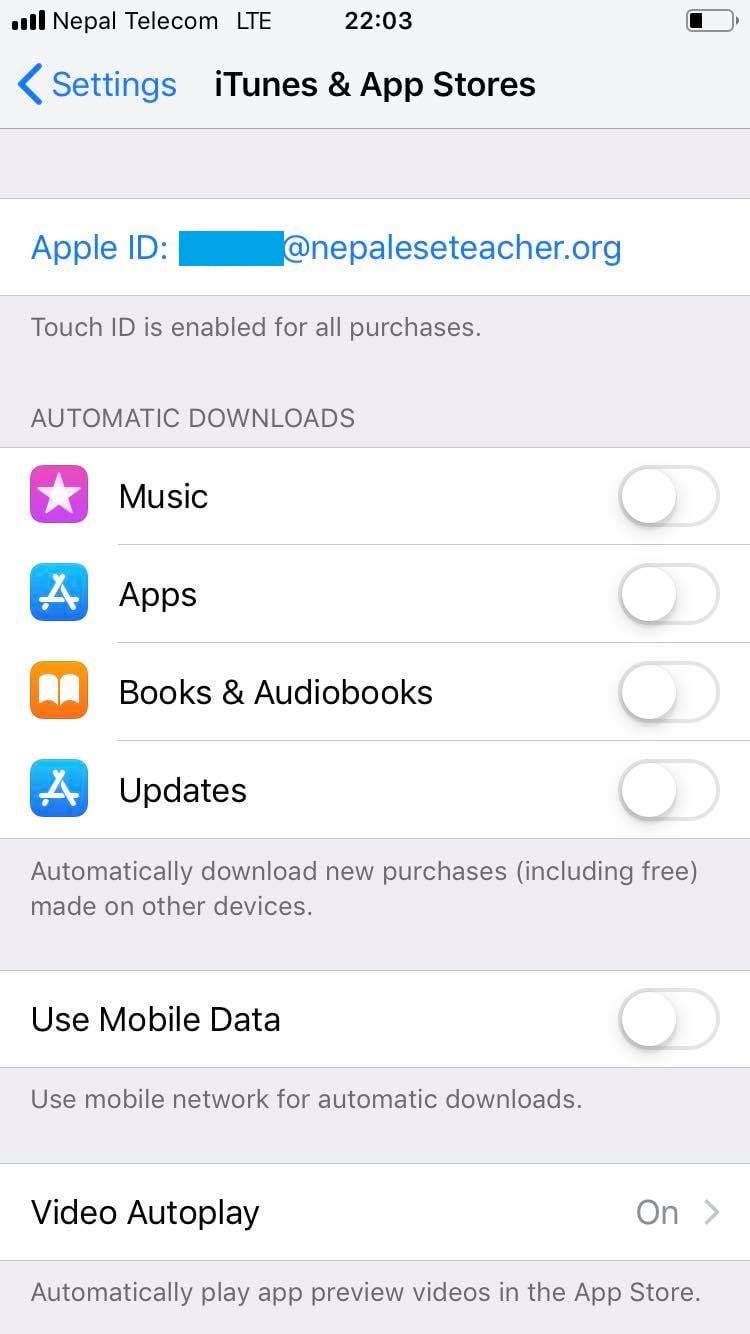Enable Use Mobile Data

tap(667, 1019)
